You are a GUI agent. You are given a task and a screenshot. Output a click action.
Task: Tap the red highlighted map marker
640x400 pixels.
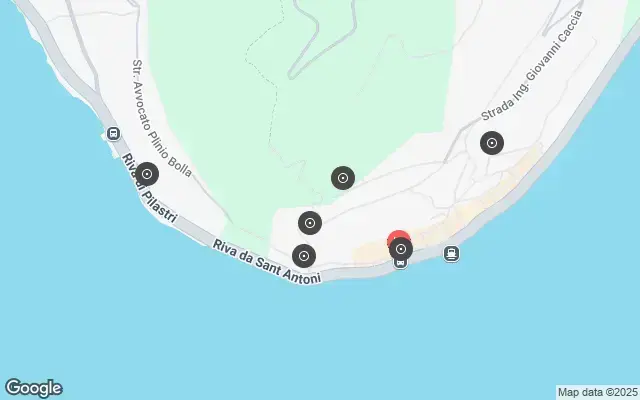click(400, 247)
